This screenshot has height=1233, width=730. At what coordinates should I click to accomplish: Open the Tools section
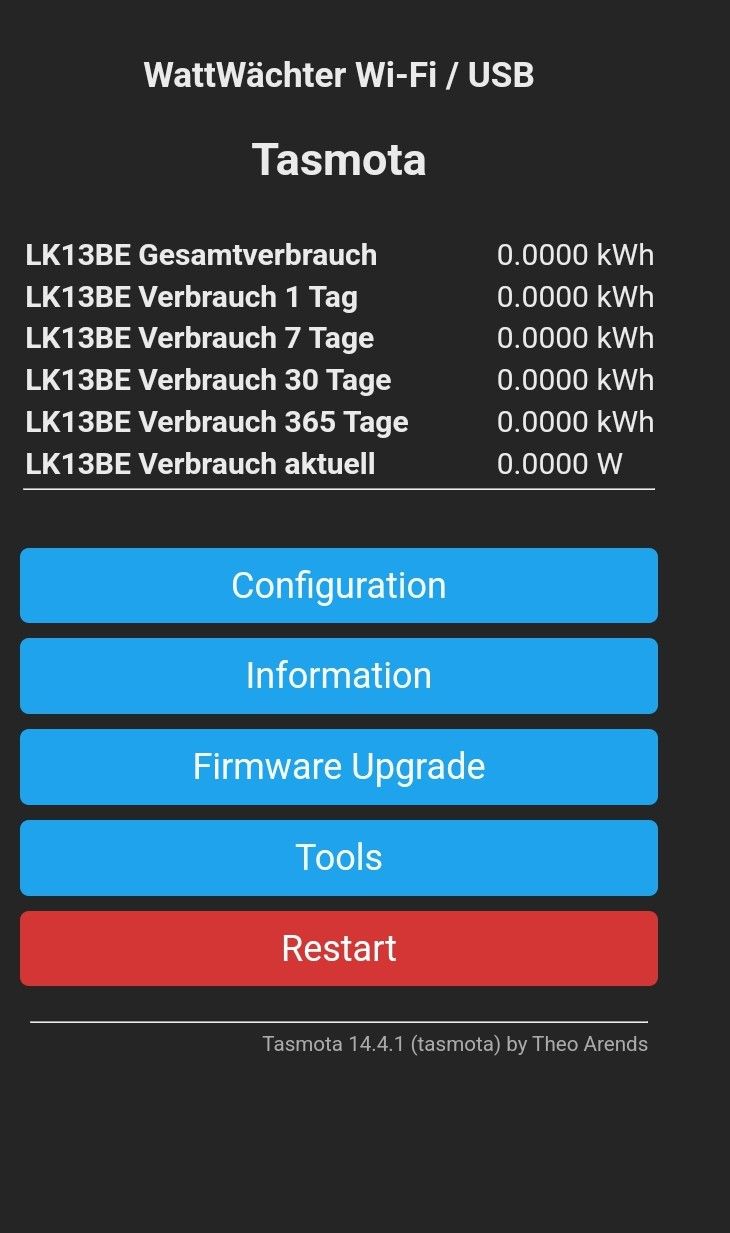coord(339,858)
